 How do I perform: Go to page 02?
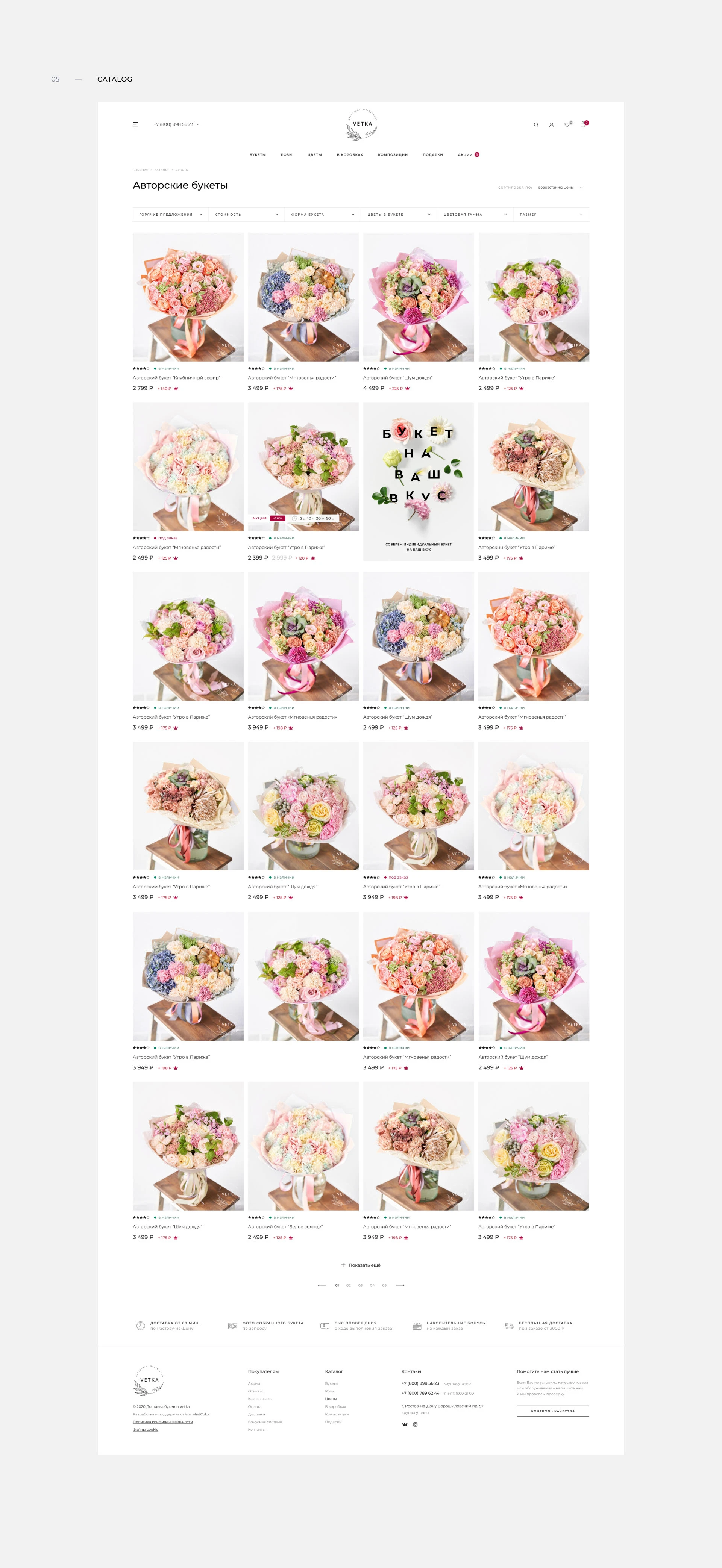349,1286
